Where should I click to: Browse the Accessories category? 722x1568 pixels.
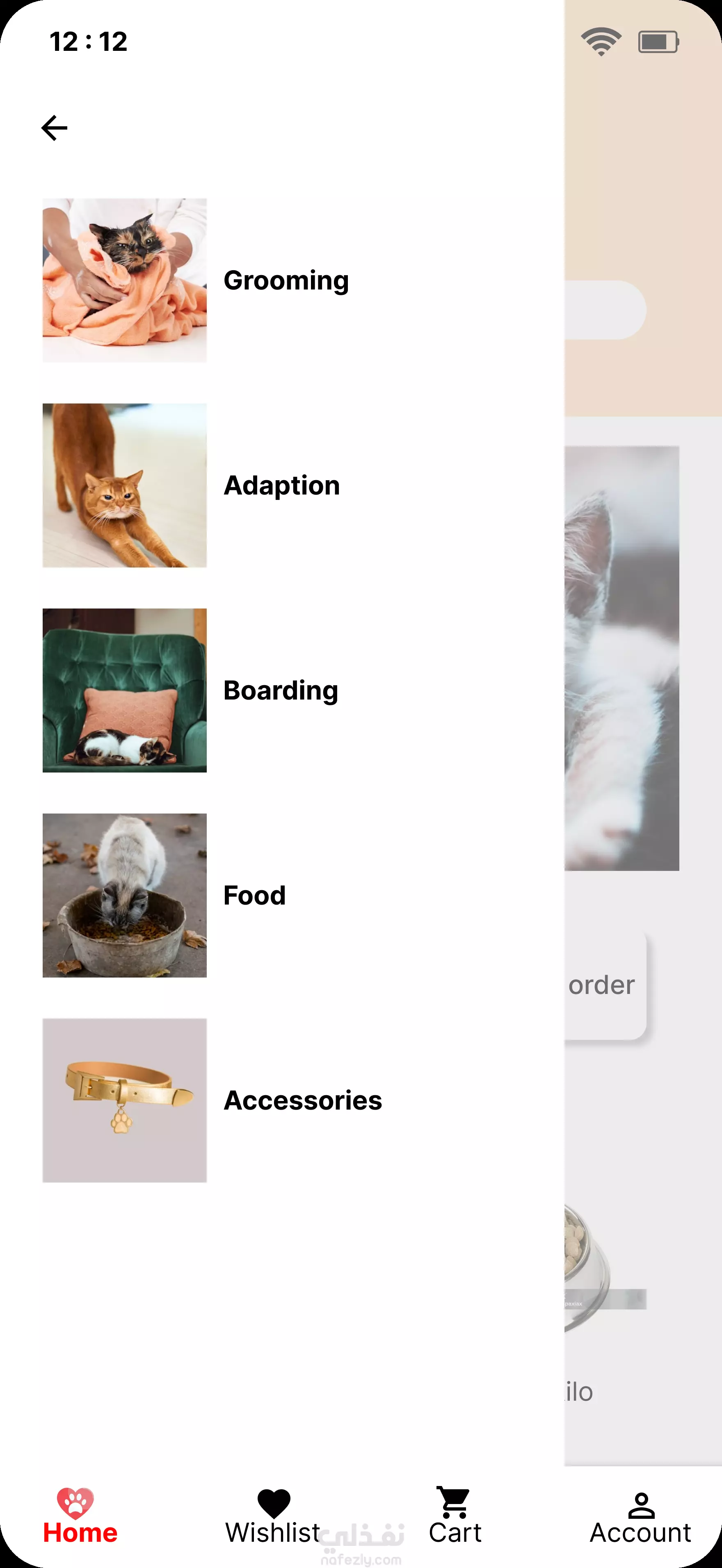302,1101
